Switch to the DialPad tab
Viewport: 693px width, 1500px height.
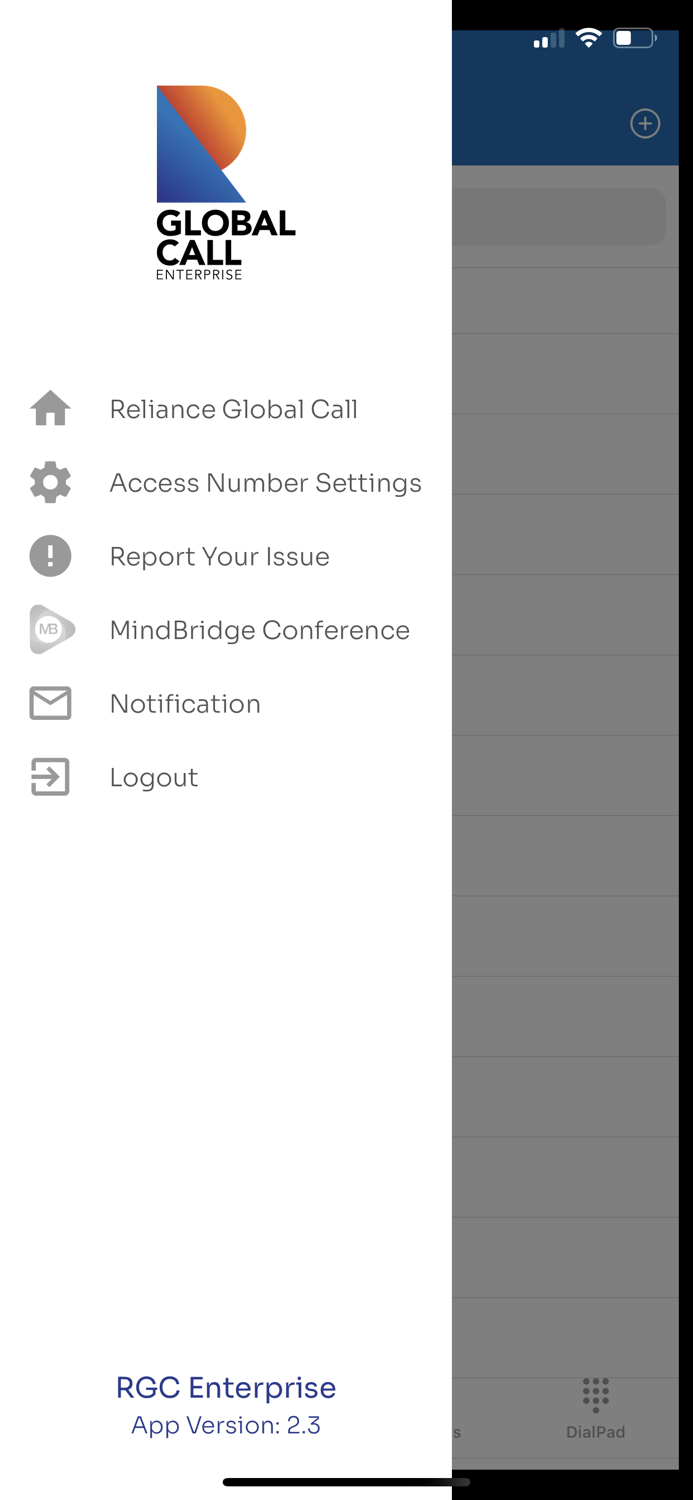(596, 1408)
